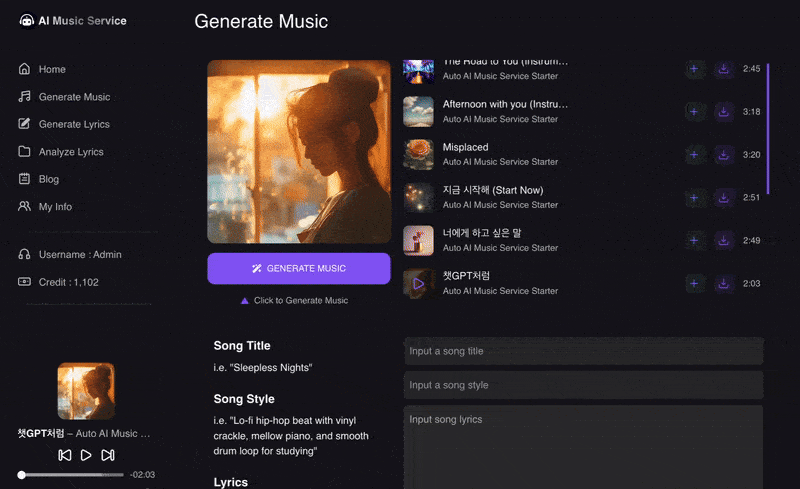
Task: Go to Generate Lyrics page
Action: click(x=74, y=124)
